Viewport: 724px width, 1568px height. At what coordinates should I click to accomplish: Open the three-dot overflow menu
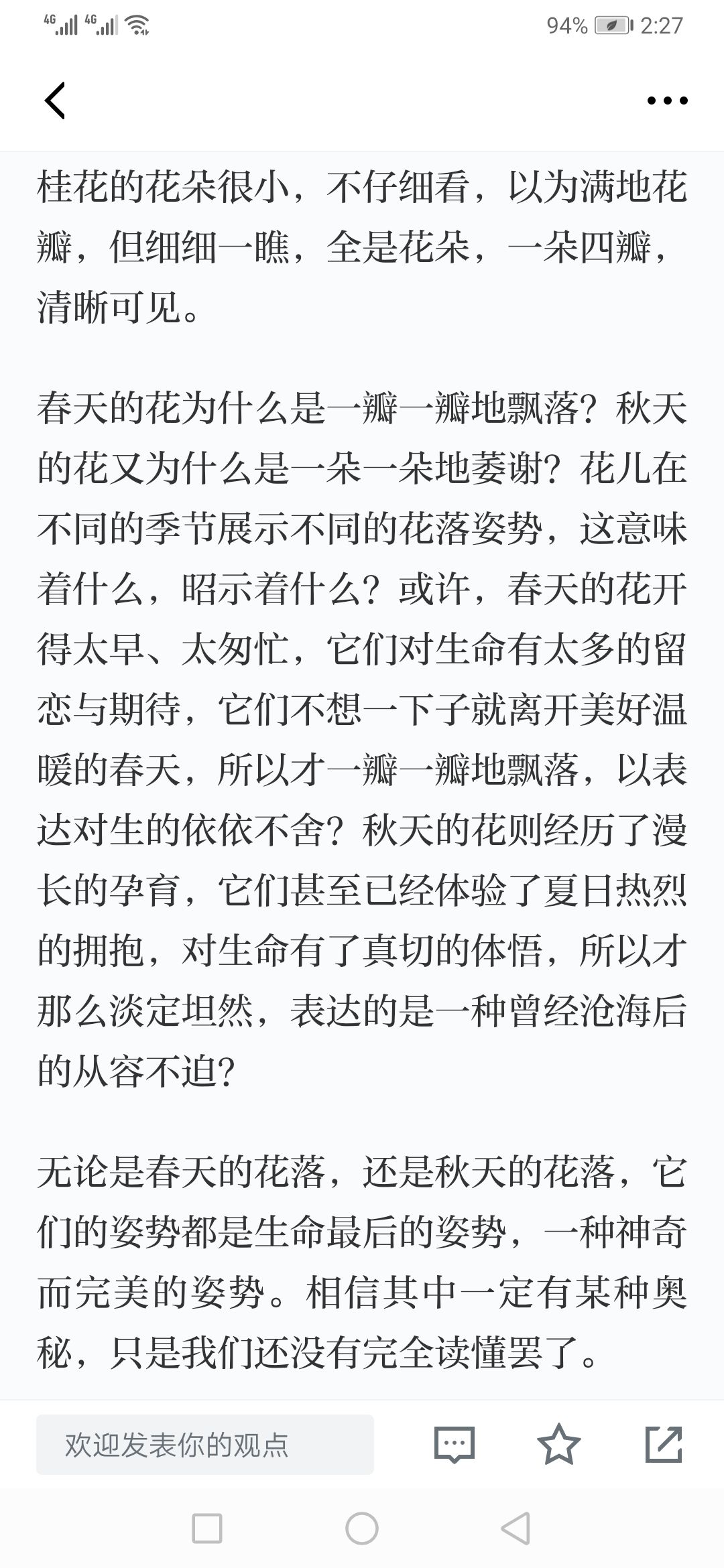pos(667,101)
